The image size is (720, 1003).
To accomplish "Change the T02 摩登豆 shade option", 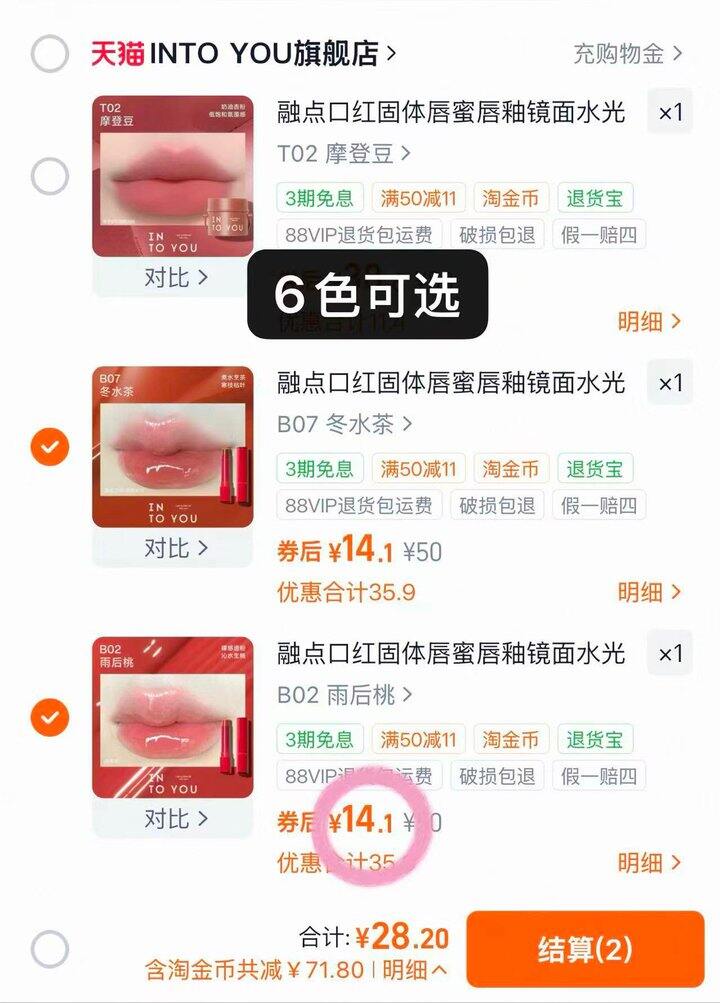I will click(x=344, y=154).
